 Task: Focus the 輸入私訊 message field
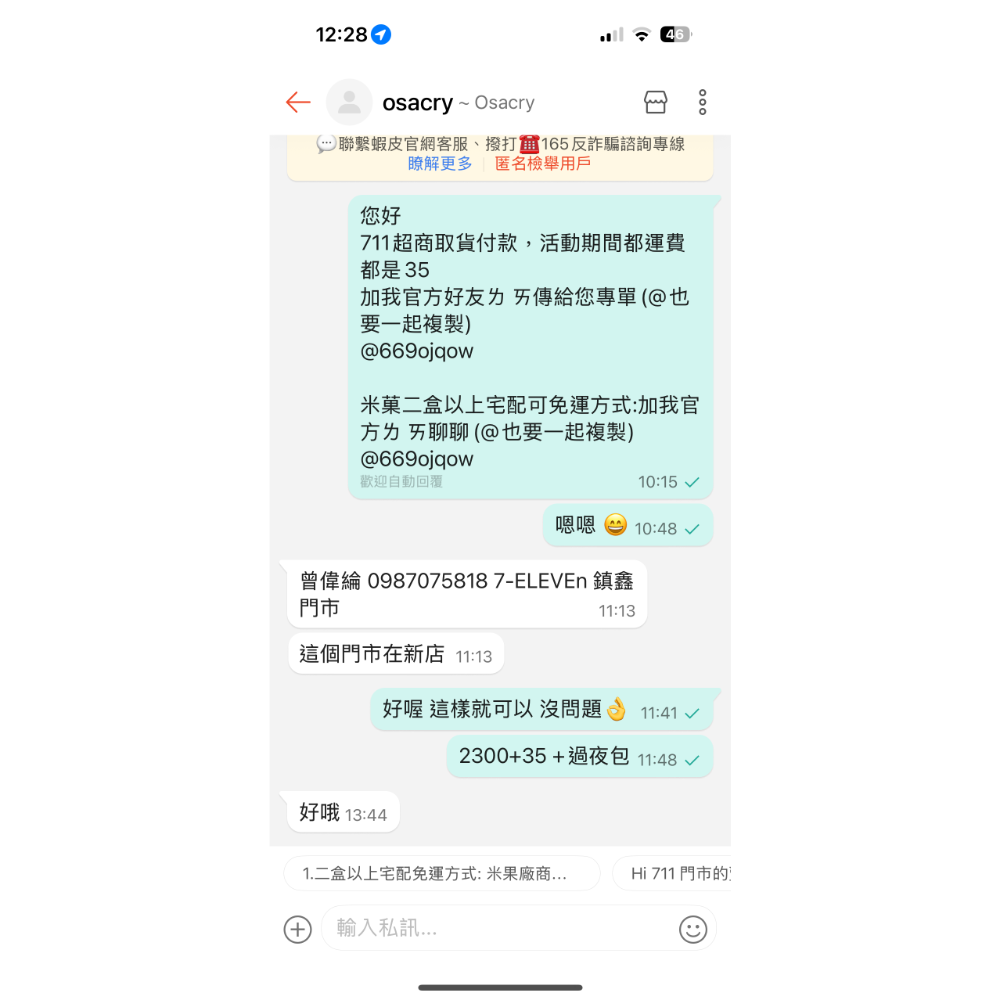(500, 929)
